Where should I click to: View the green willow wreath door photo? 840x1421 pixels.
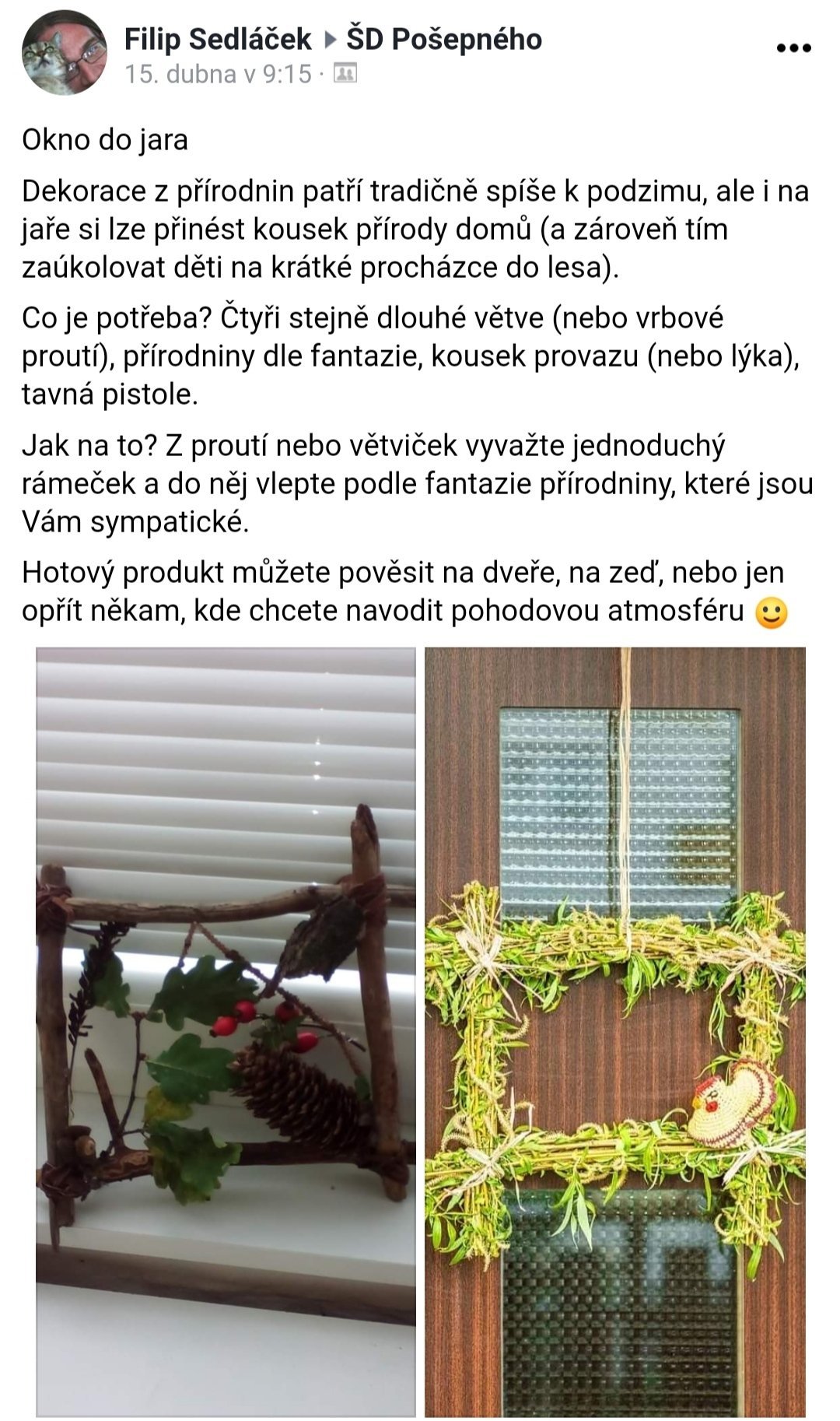[615, 1032]
